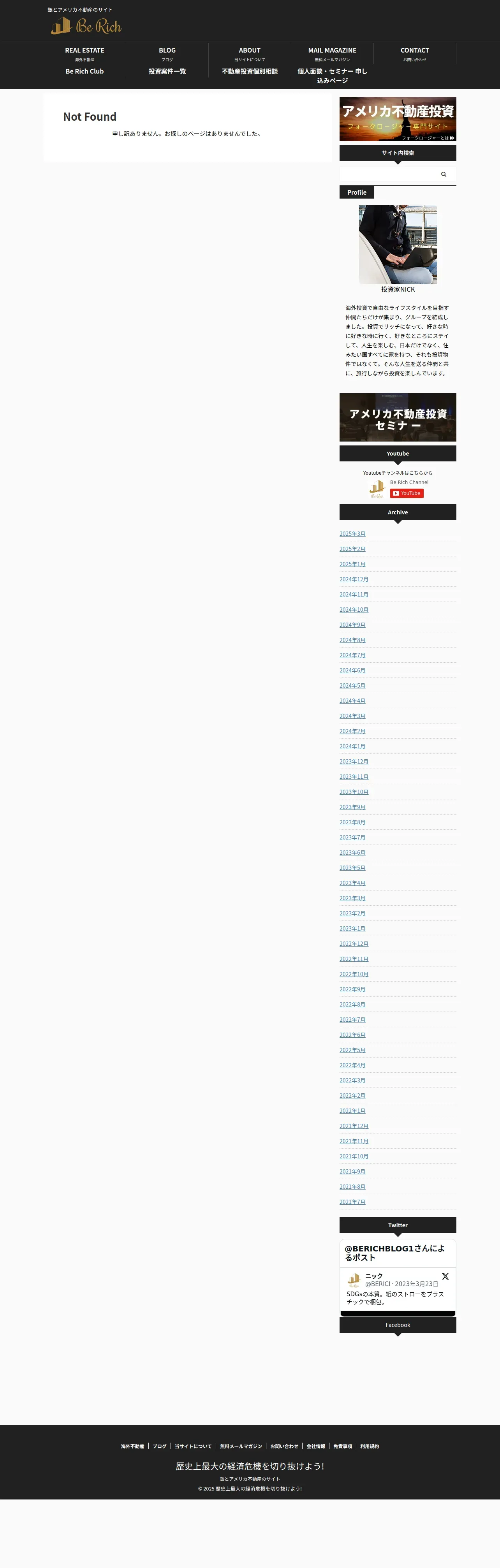Go to the BLOG section
The height and width of the screenshot is (1568, 500).
[167, 51]
